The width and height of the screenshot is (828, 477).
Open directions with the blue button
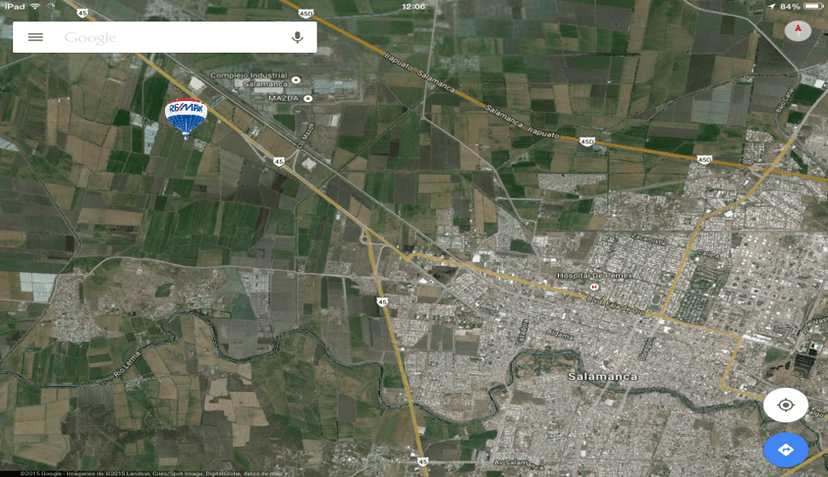(785, 450)
